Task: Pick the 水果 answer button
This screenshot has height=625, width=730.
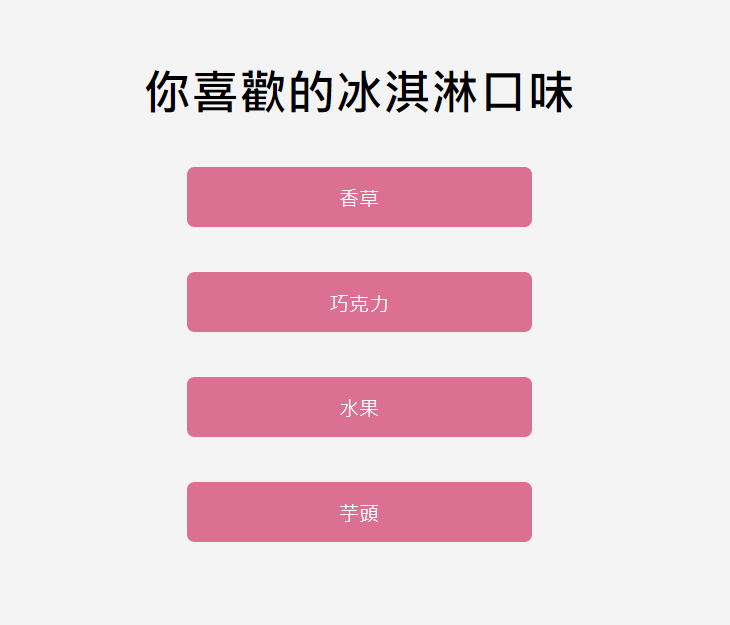Action: (359, 407)
